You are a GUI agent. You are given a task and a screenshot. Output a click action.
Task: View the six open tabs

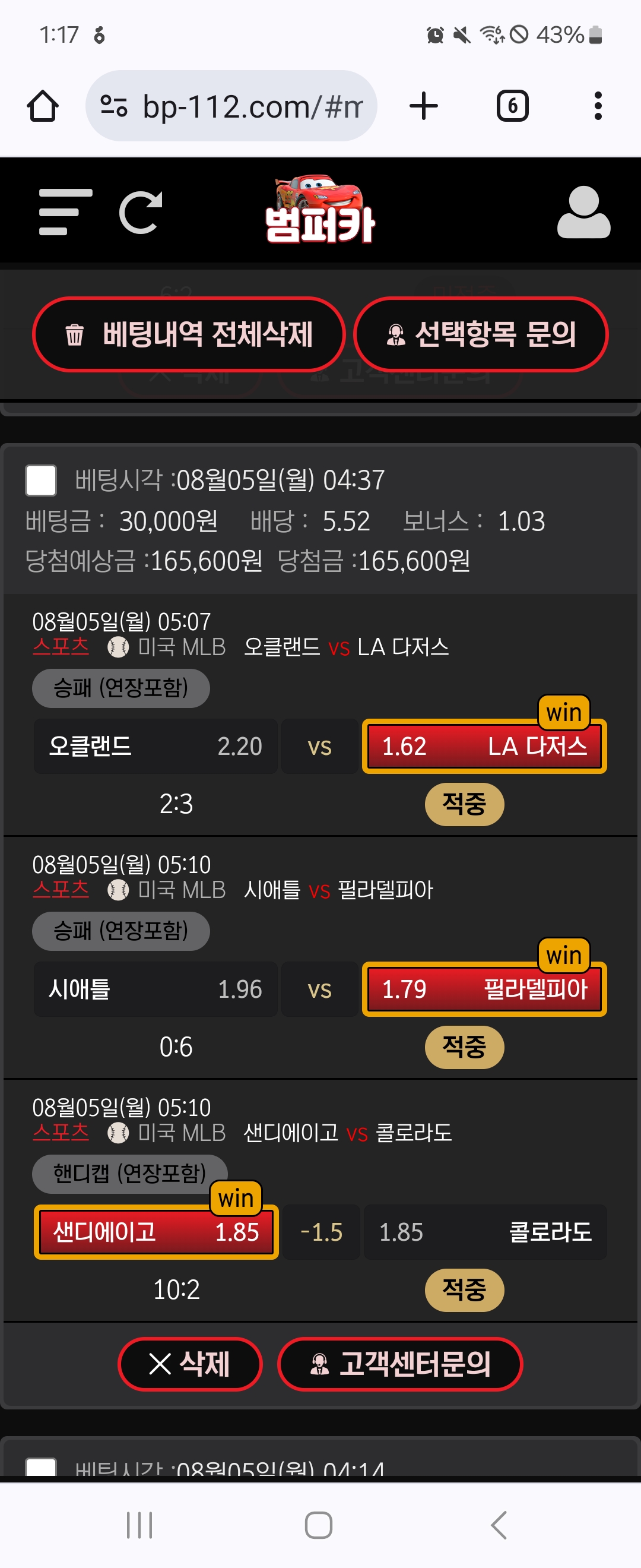[x=512, y=106]
